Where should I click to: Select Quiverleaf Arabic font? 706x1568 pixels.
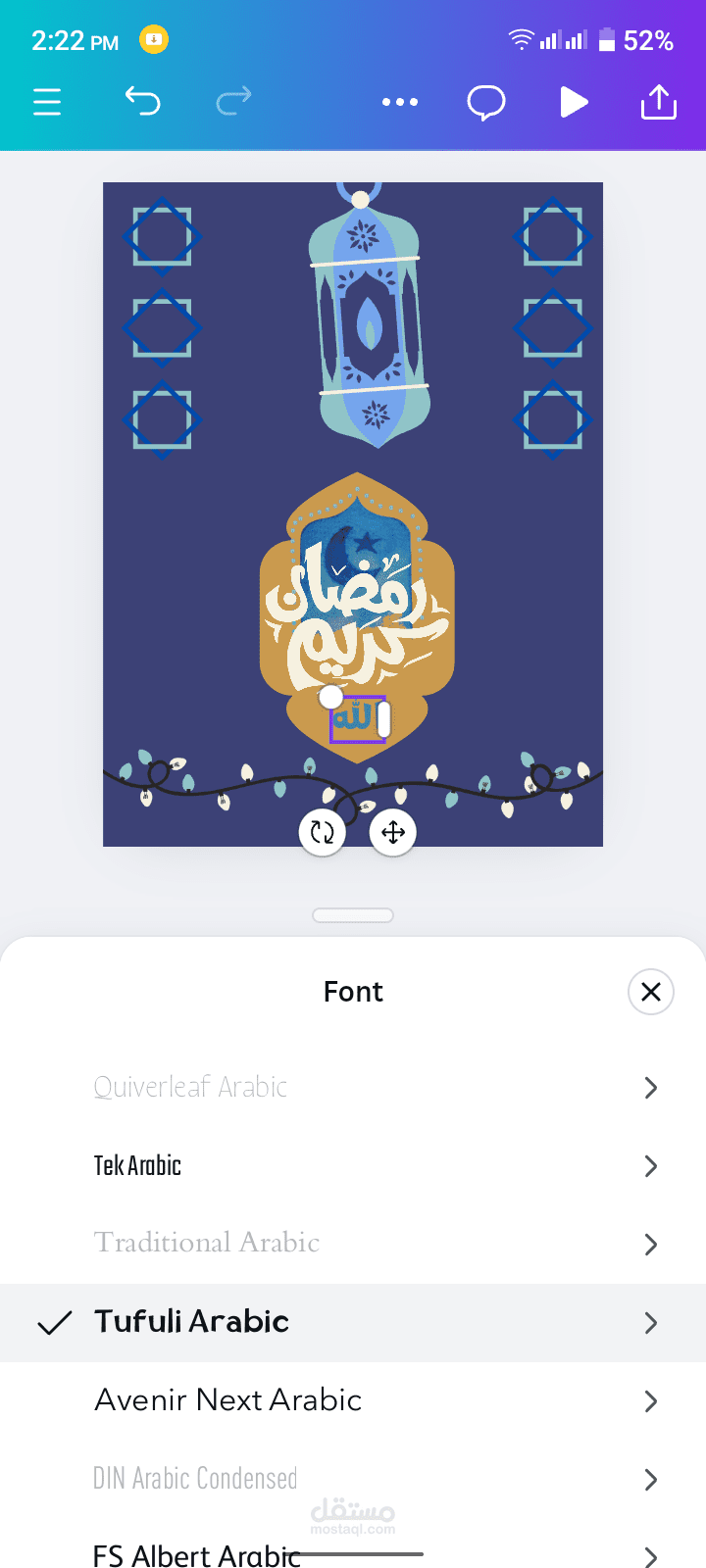click(x=190, y=1087)
